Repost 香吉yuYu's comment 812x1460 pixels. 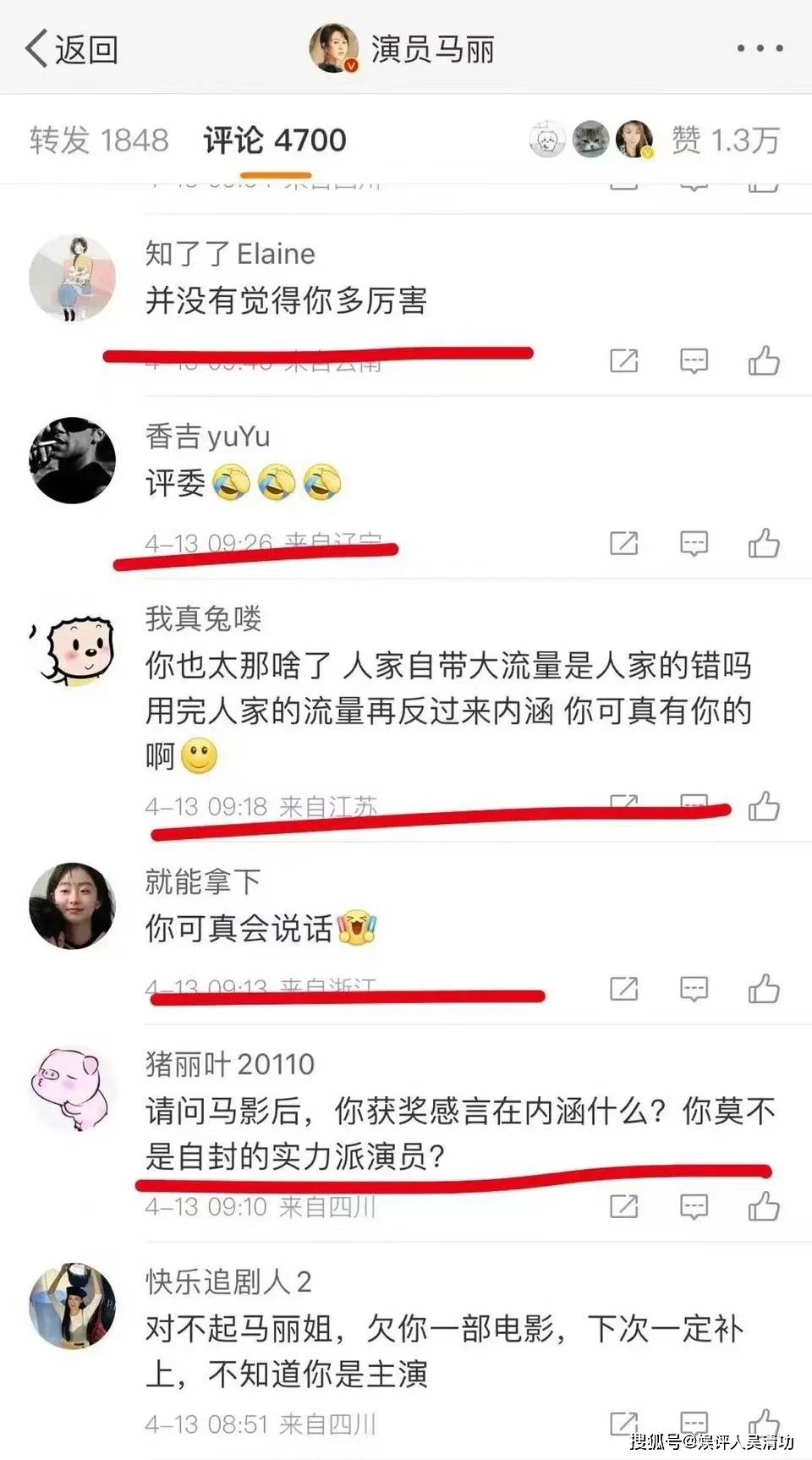coord(623,543)
